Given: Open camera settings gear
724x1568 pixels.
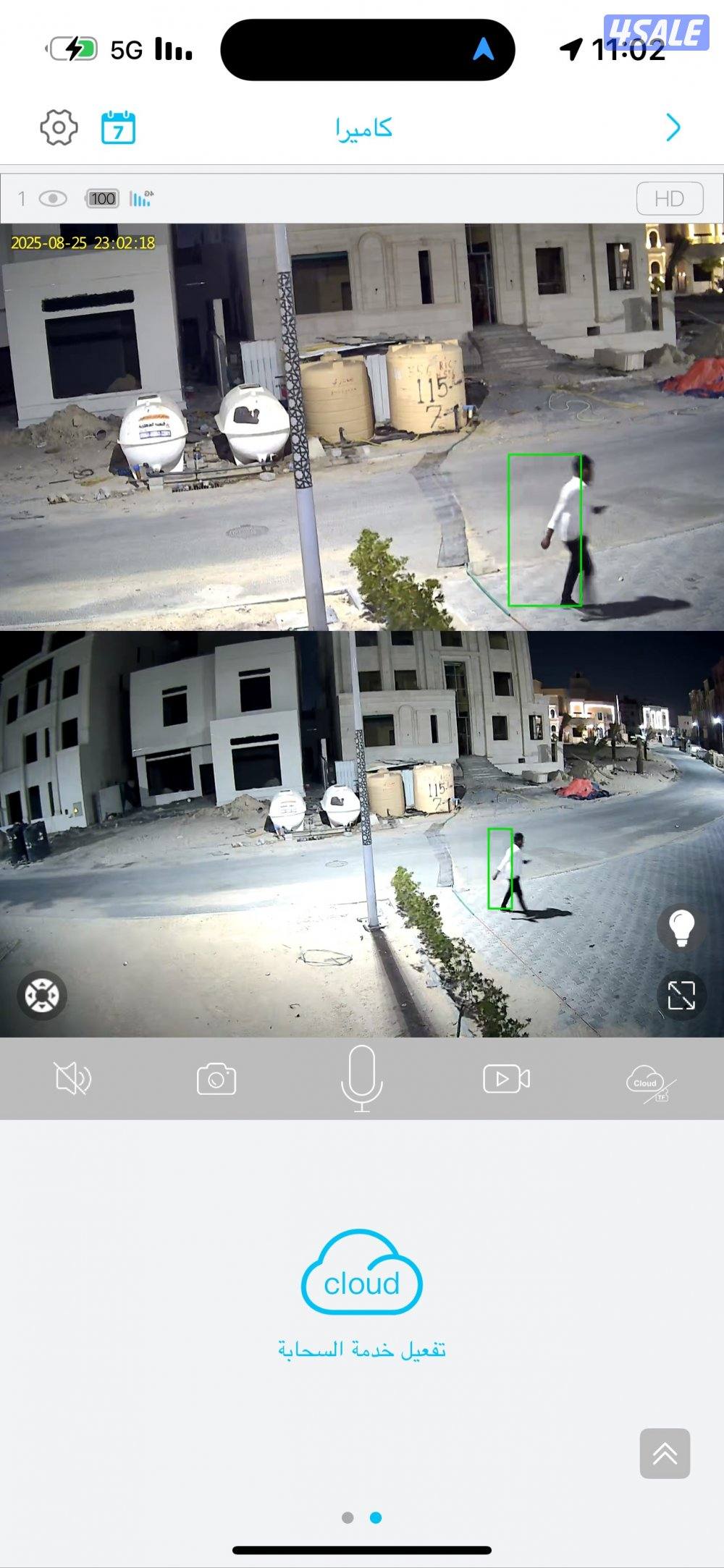Looking at the screenshot, I should [59, 128].
